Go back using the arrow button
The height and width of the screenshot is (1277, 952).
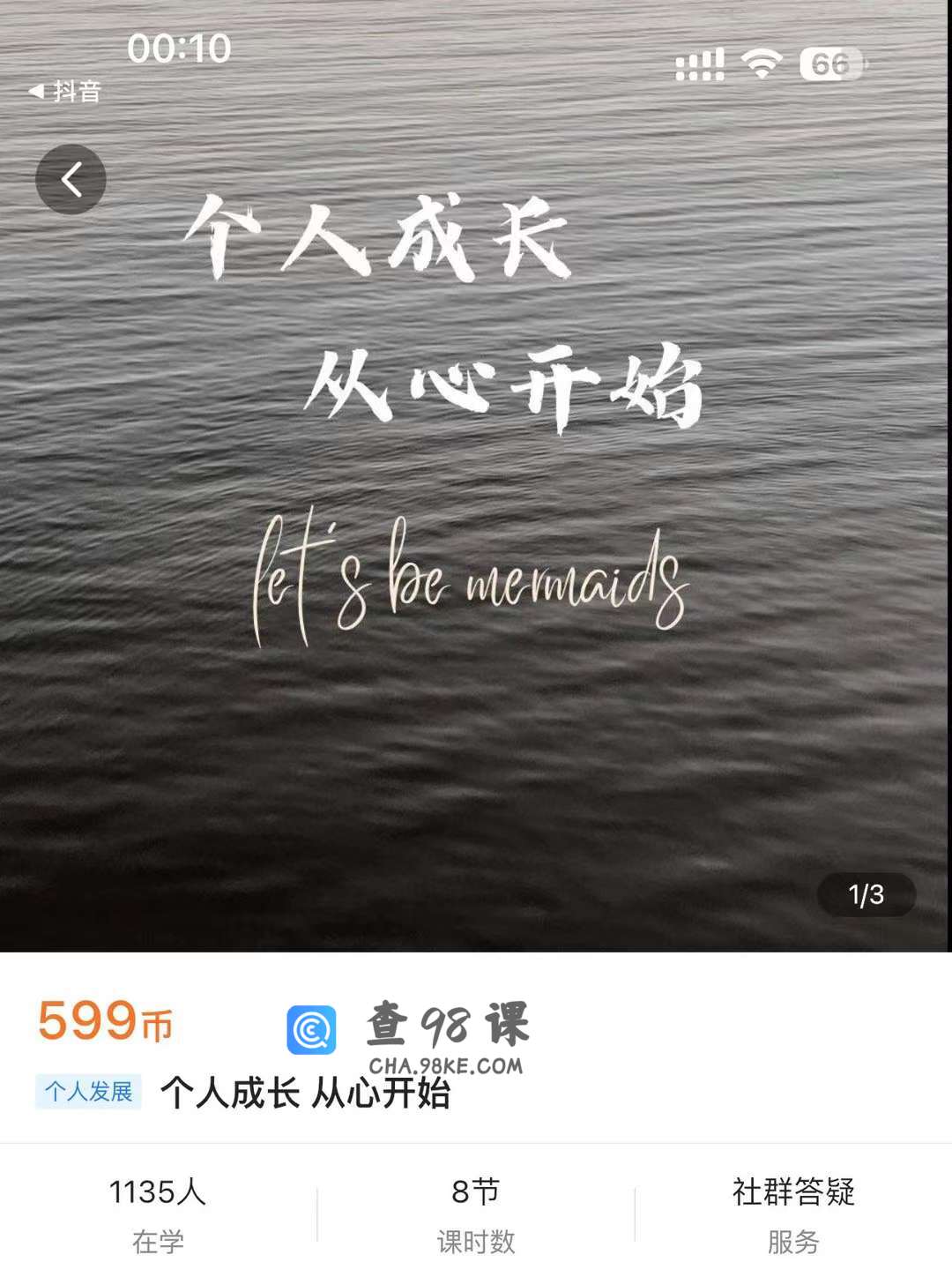[x=71, y=179]
